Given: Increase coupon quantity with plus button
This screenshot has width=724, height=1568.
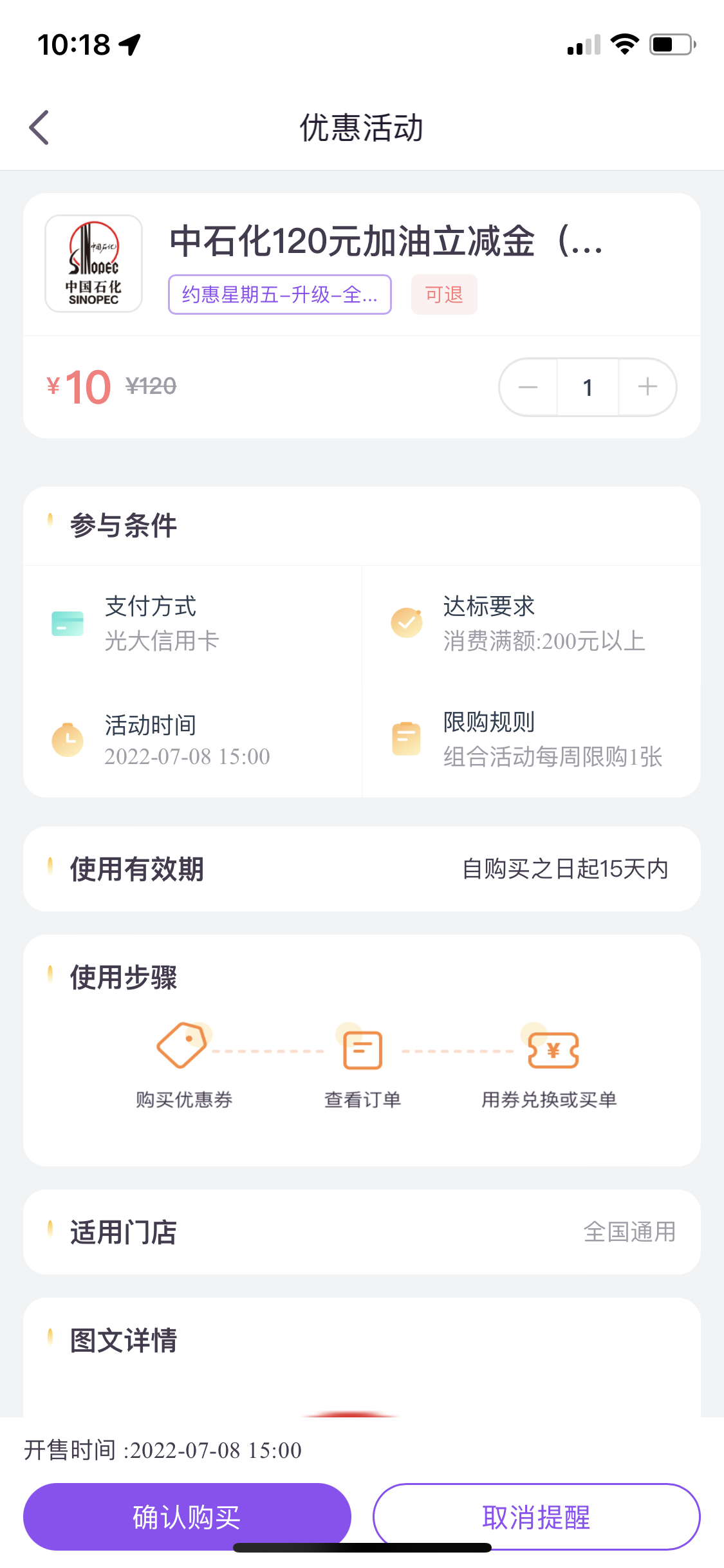Looking at the screenshot, I should pyautogui.click(x=647, y=387).
